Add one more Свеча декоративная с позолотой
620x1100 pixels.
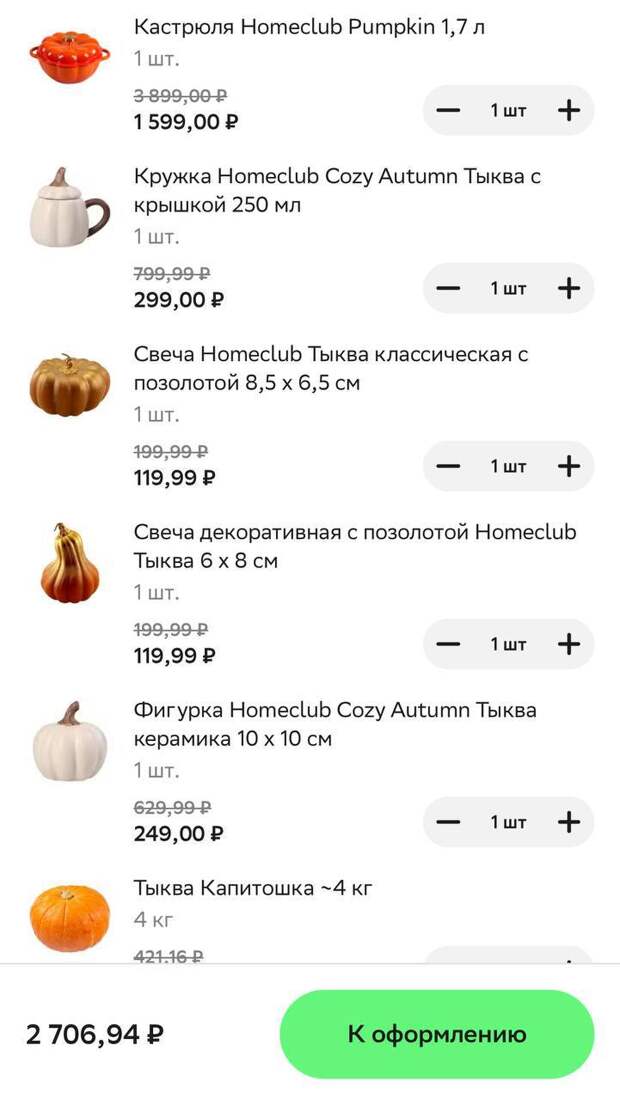(x=568, y=644)
